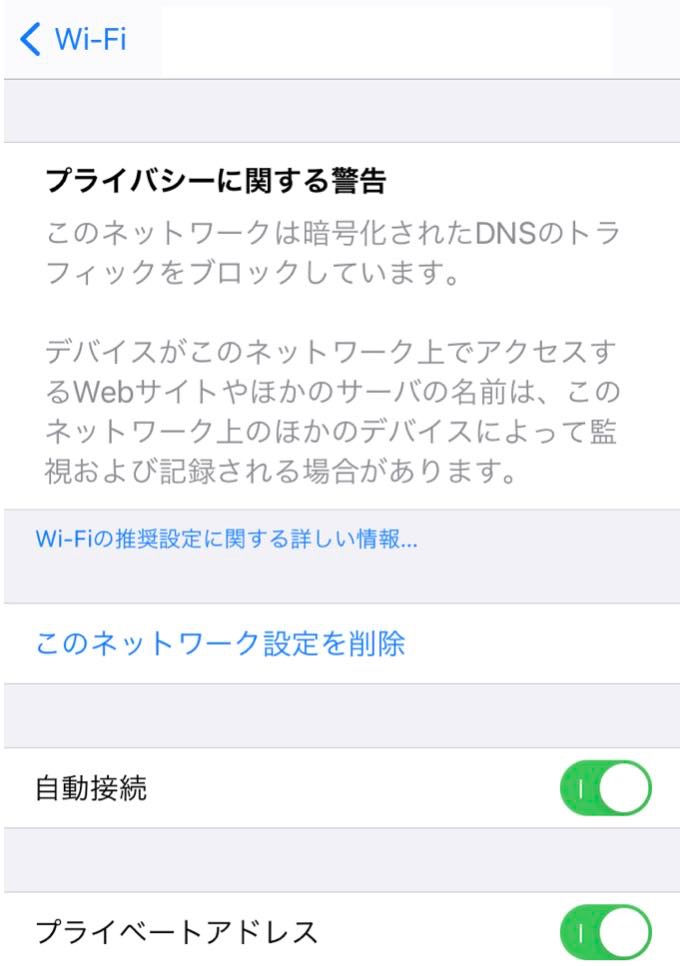The image size is (680, 966).
Task: Open Wi-Fiの推奨設定に関する詳しい情報 link
Action: pos(226,539)
